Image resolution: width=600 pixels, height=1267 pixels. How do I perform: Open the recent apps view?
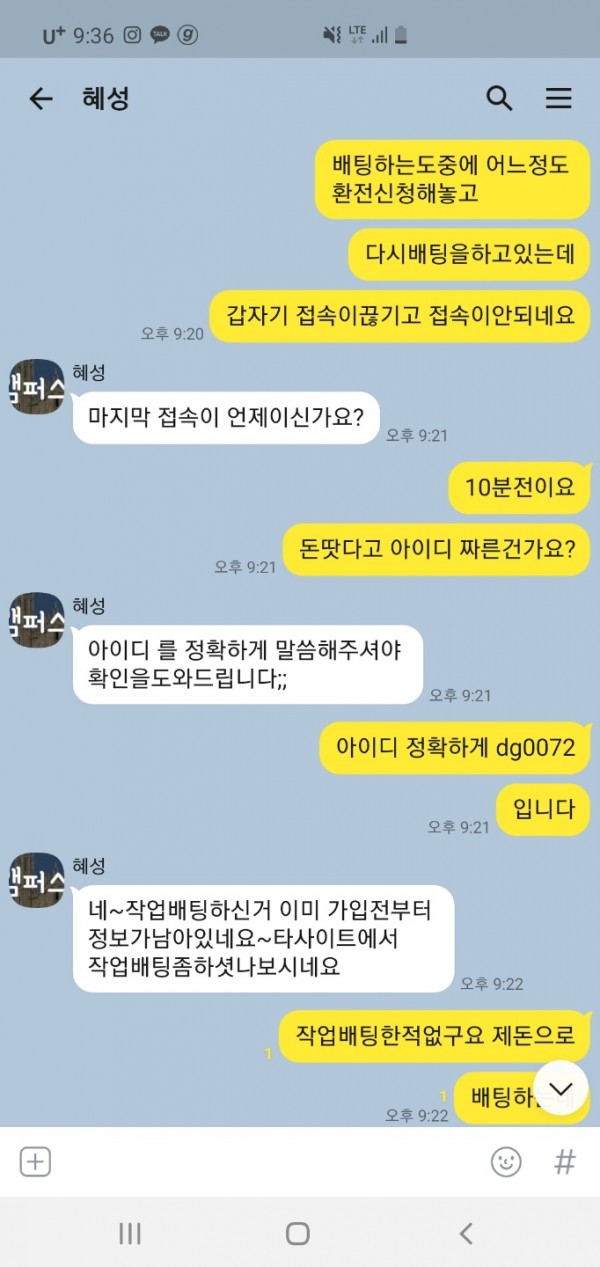coord(130,1233)
